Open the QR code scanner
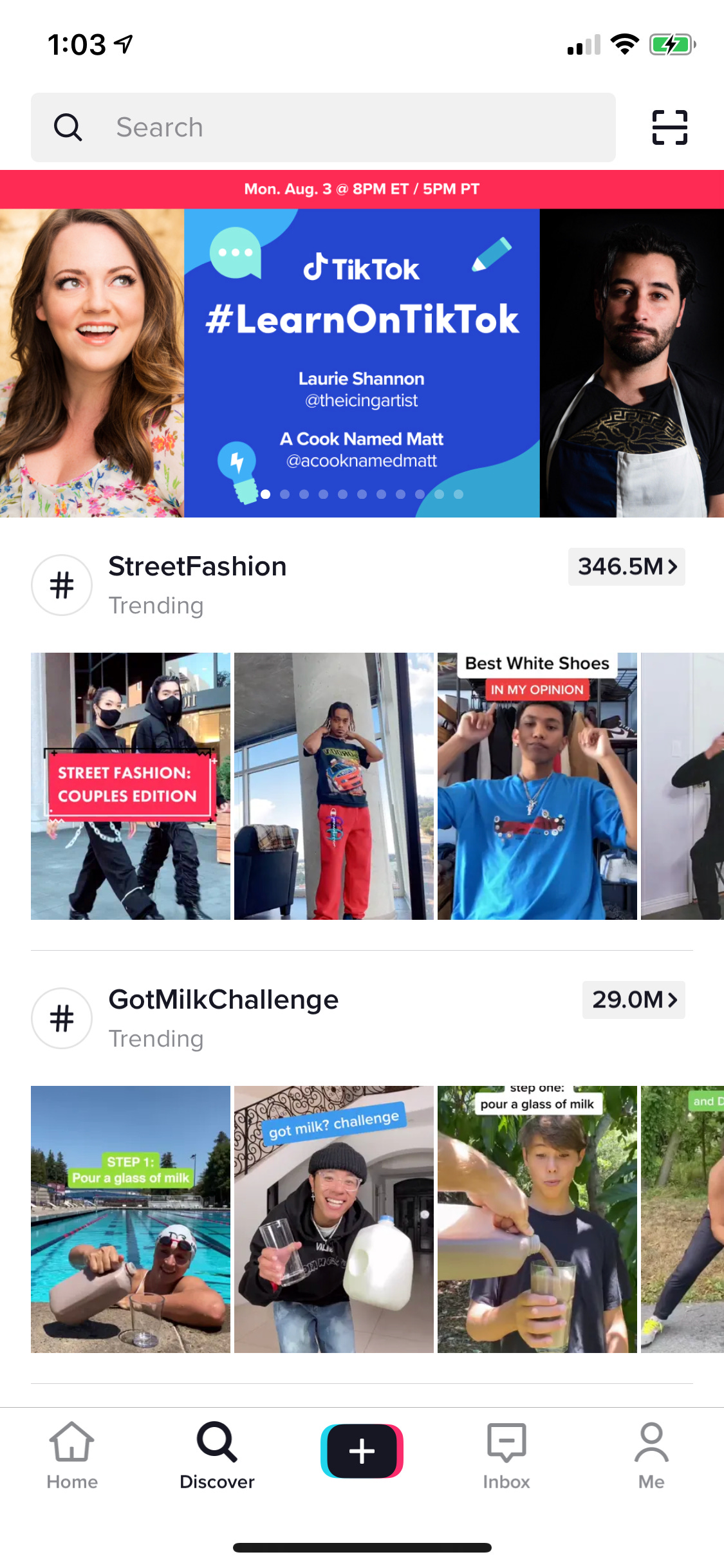 pyautogui.click(x=669, y=127)
